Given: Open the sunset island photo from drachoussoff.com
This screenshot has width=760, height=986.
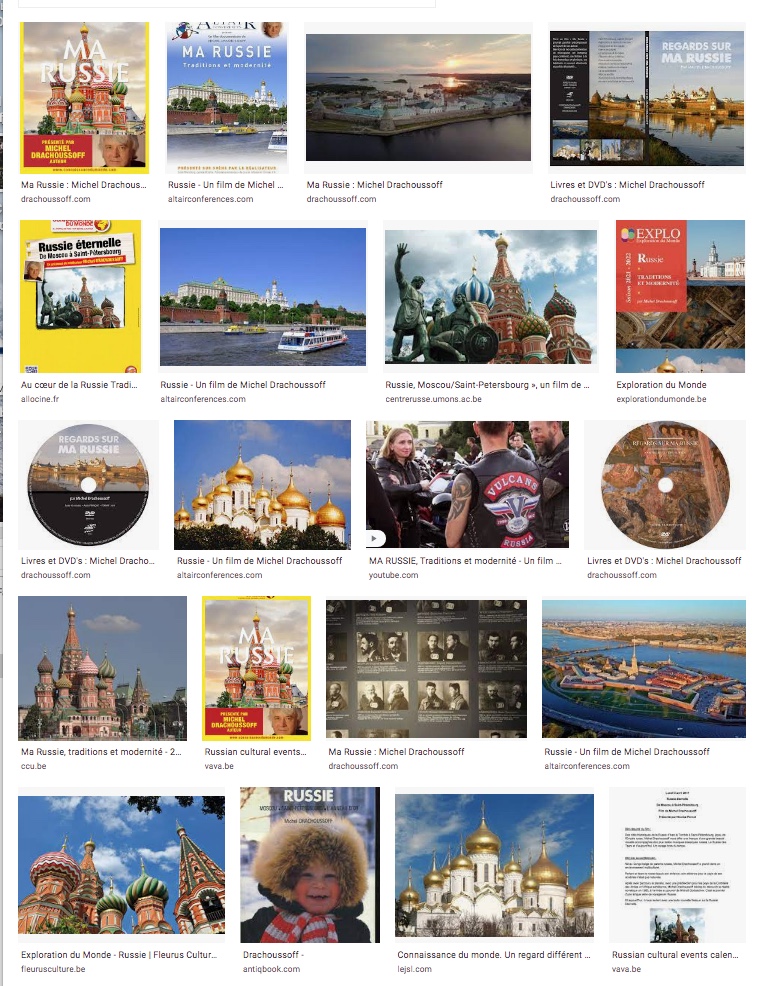Looking at the screenshot, I should coord(418,97).
